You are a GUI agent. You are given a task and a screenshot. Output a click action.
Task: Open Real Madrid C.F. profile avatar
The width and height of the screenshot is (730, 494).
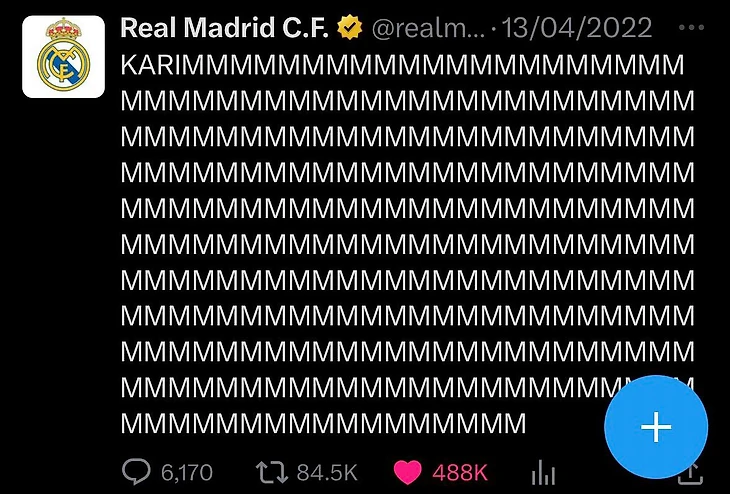point(63,56)
